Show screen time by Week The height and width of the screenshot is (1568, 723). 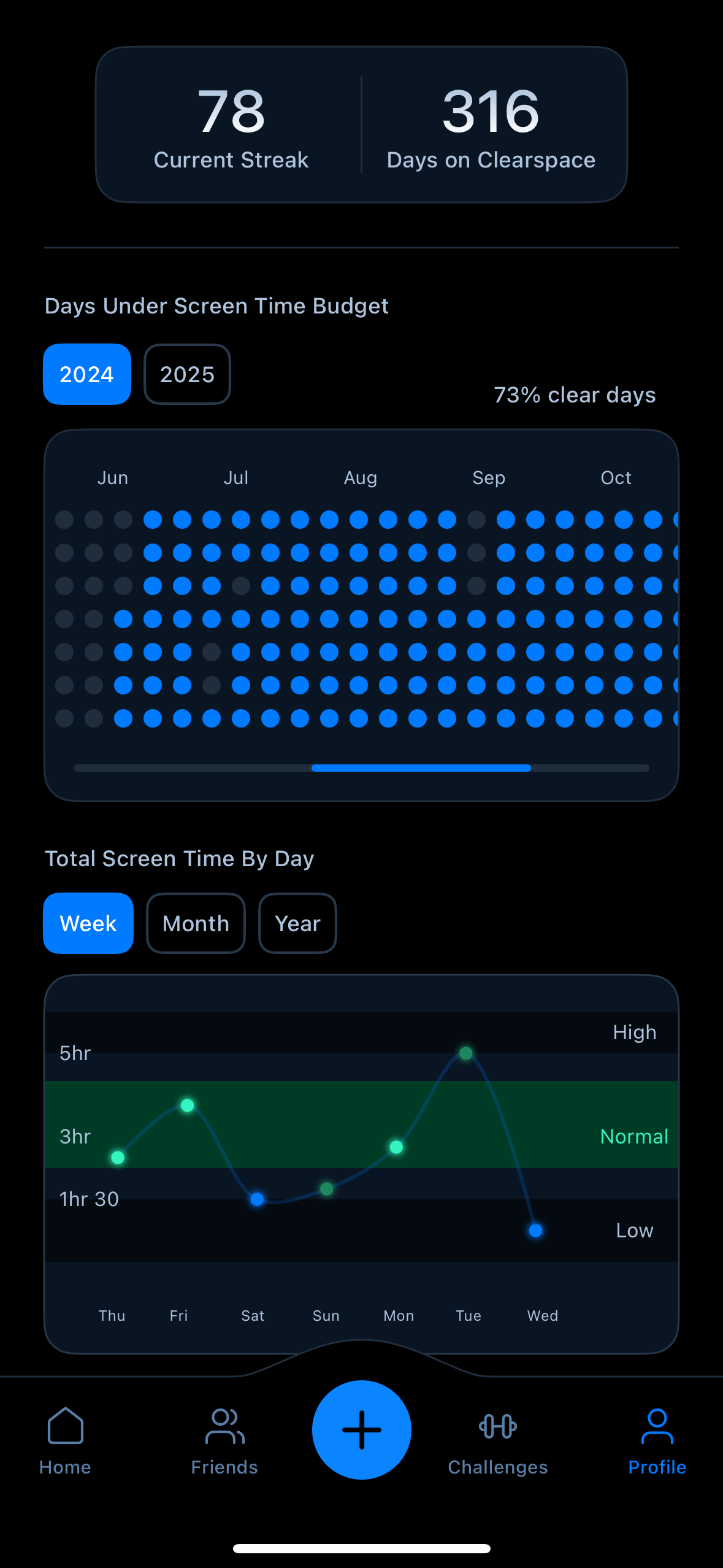[x=88, y=923]
